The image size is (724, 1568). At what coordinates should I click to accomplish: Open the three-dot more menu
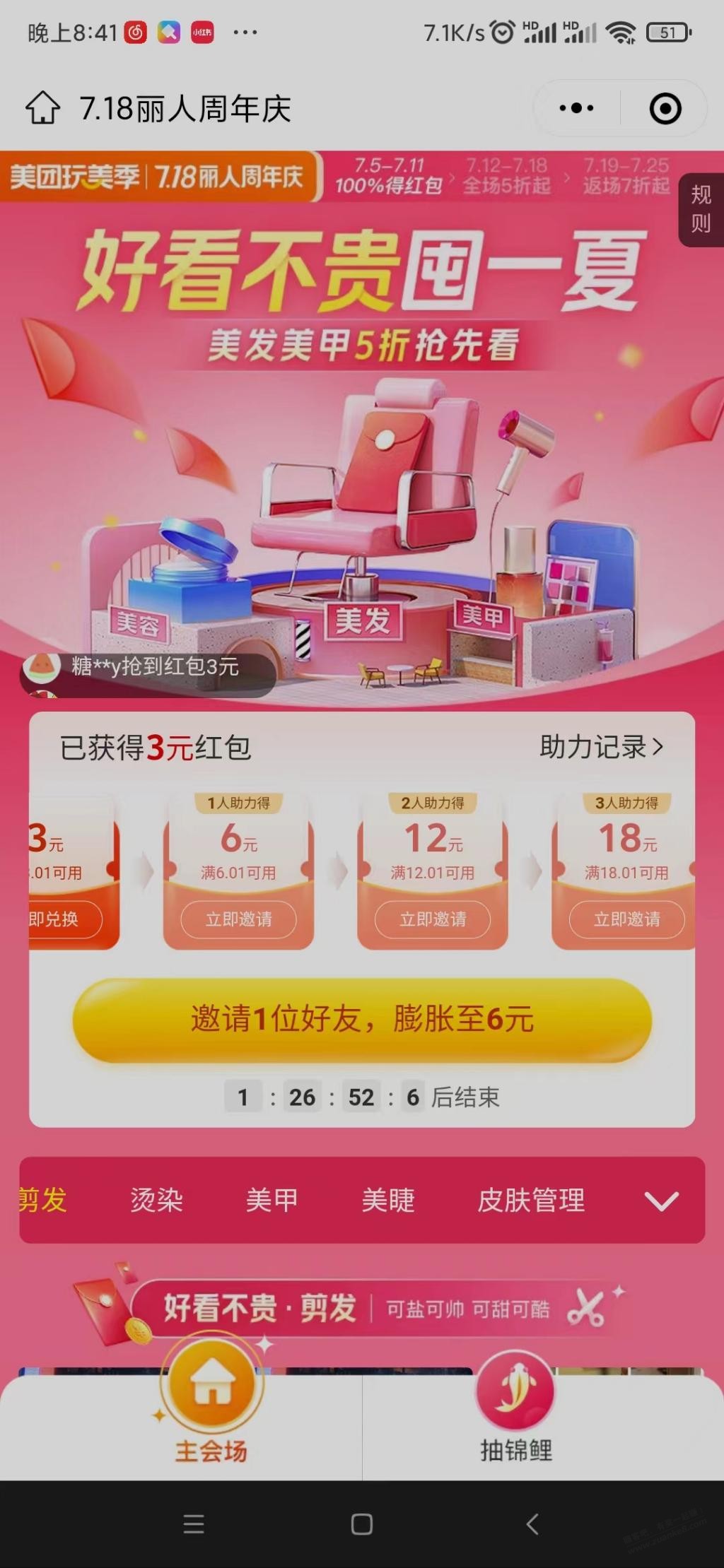tap(576, 108)
